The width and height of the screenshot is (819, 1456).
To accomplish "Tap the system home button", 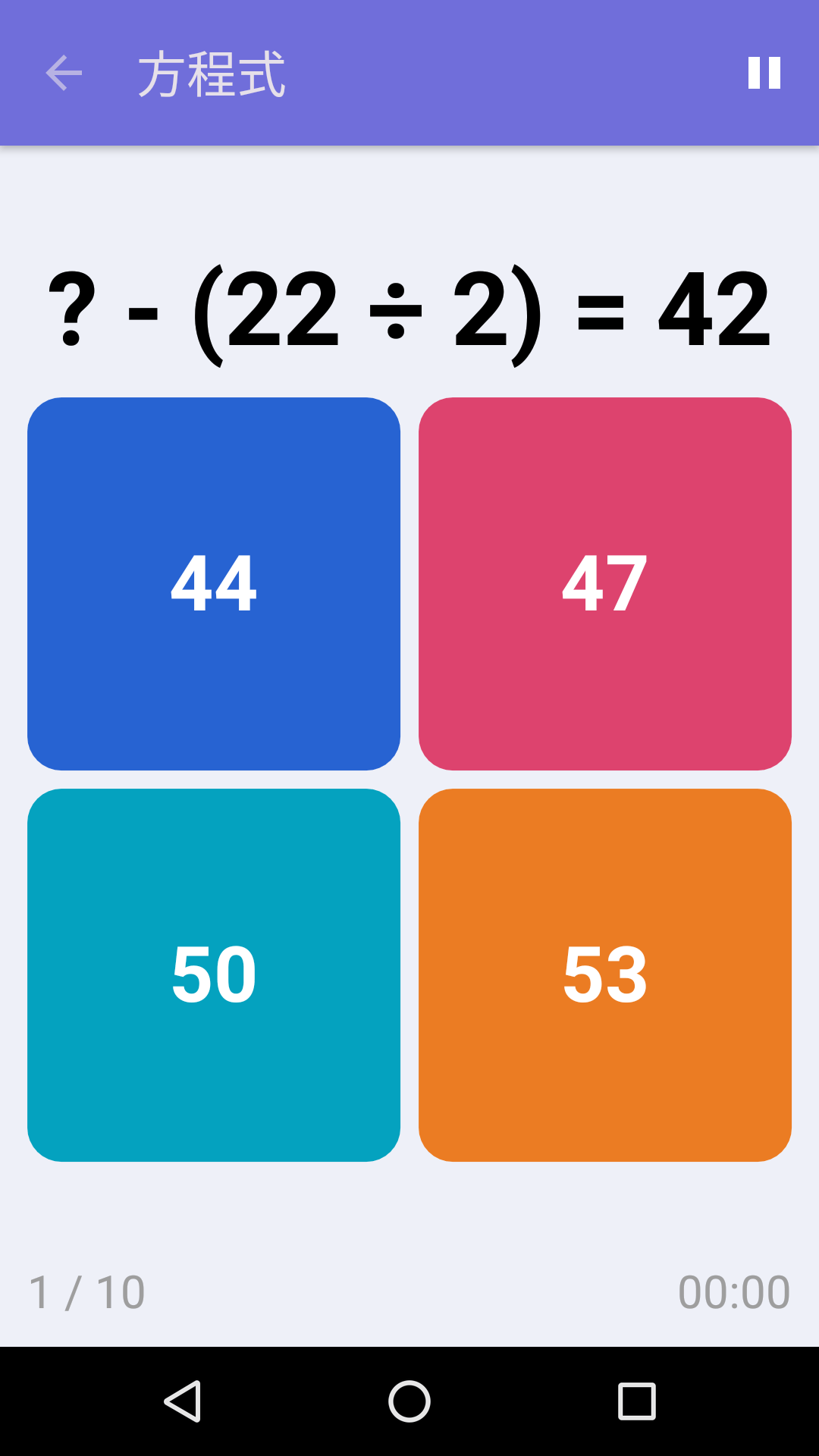I will [x=409, y=1401].
